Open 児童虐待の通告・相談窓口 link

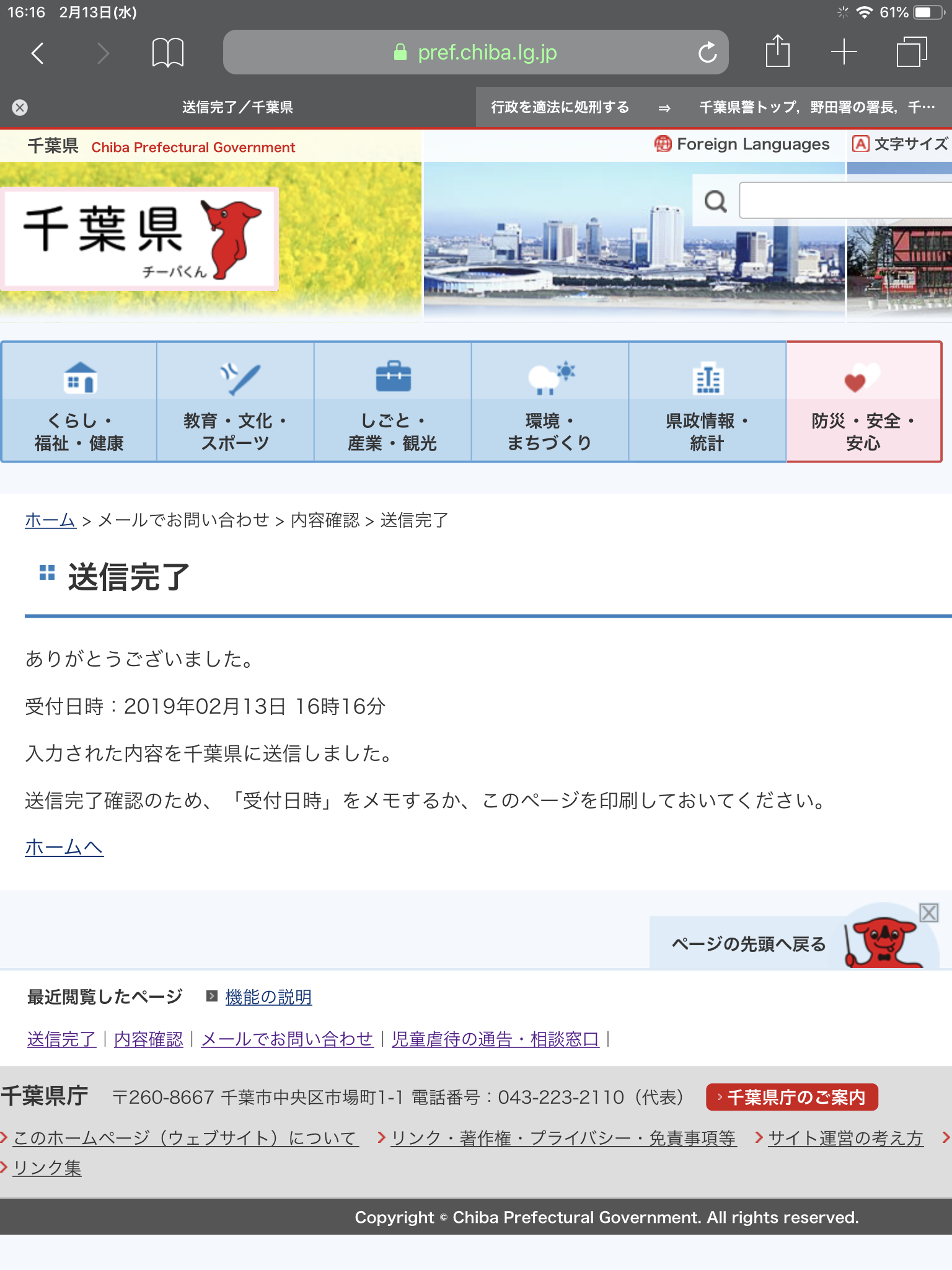coord(495,1039)
